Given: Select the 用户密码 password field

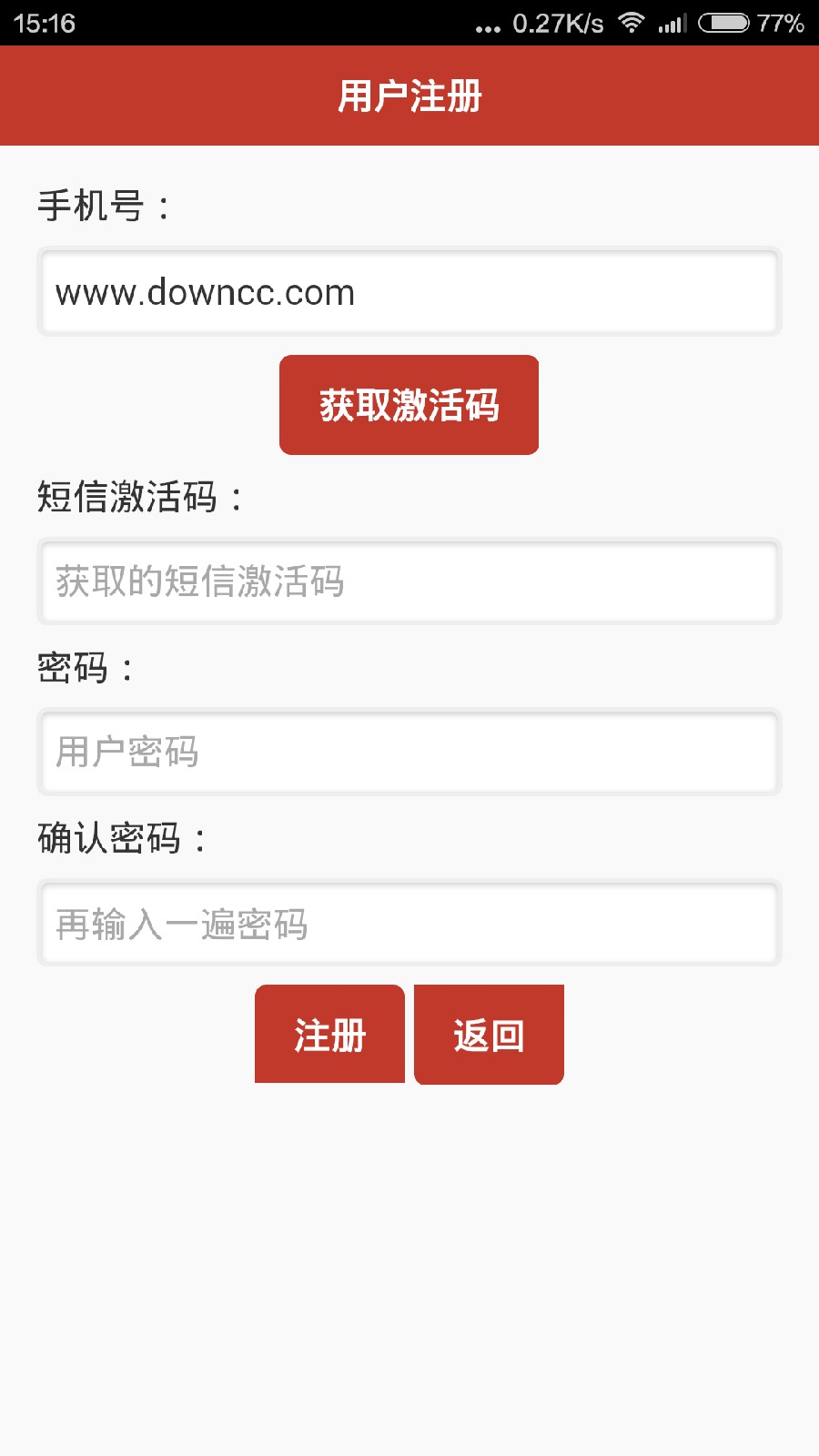Looking at the screenshot, I should [x=409, y=753].
